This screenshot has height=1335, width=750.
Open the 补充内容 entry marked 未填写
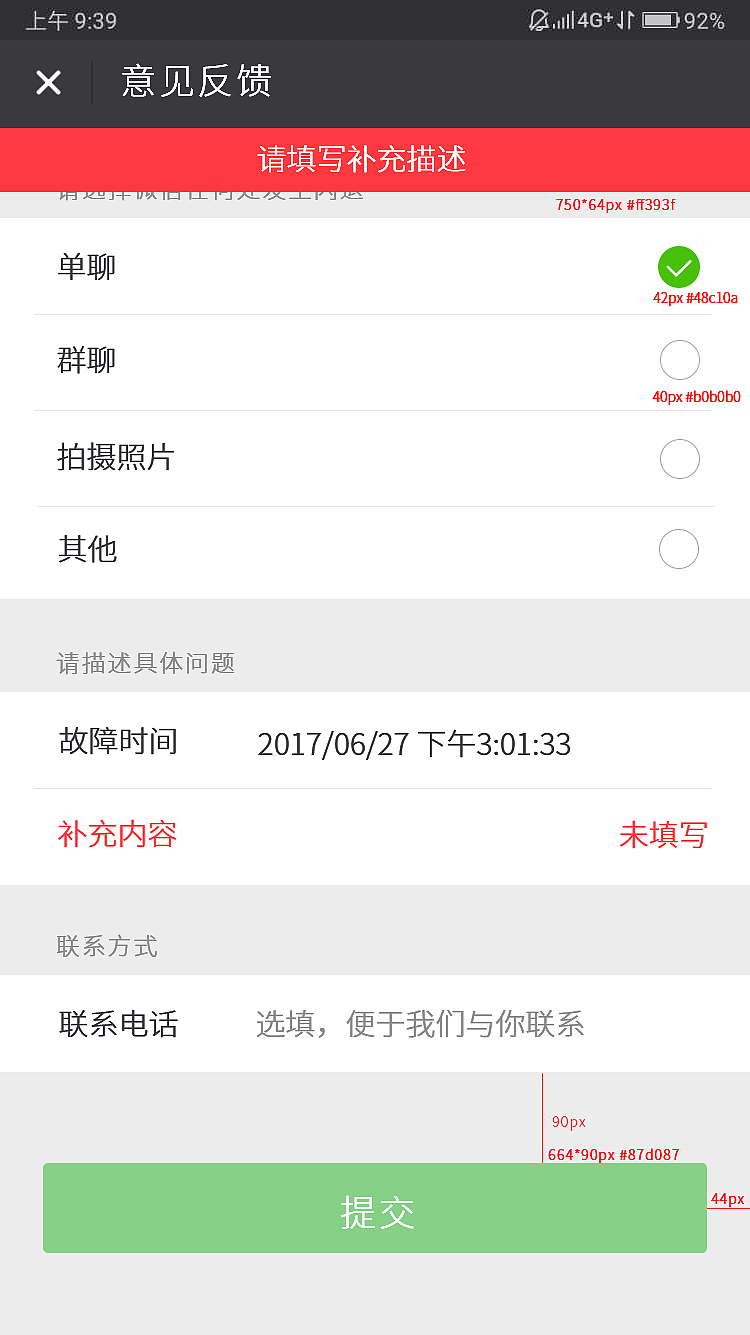click(x=375, y=834)
